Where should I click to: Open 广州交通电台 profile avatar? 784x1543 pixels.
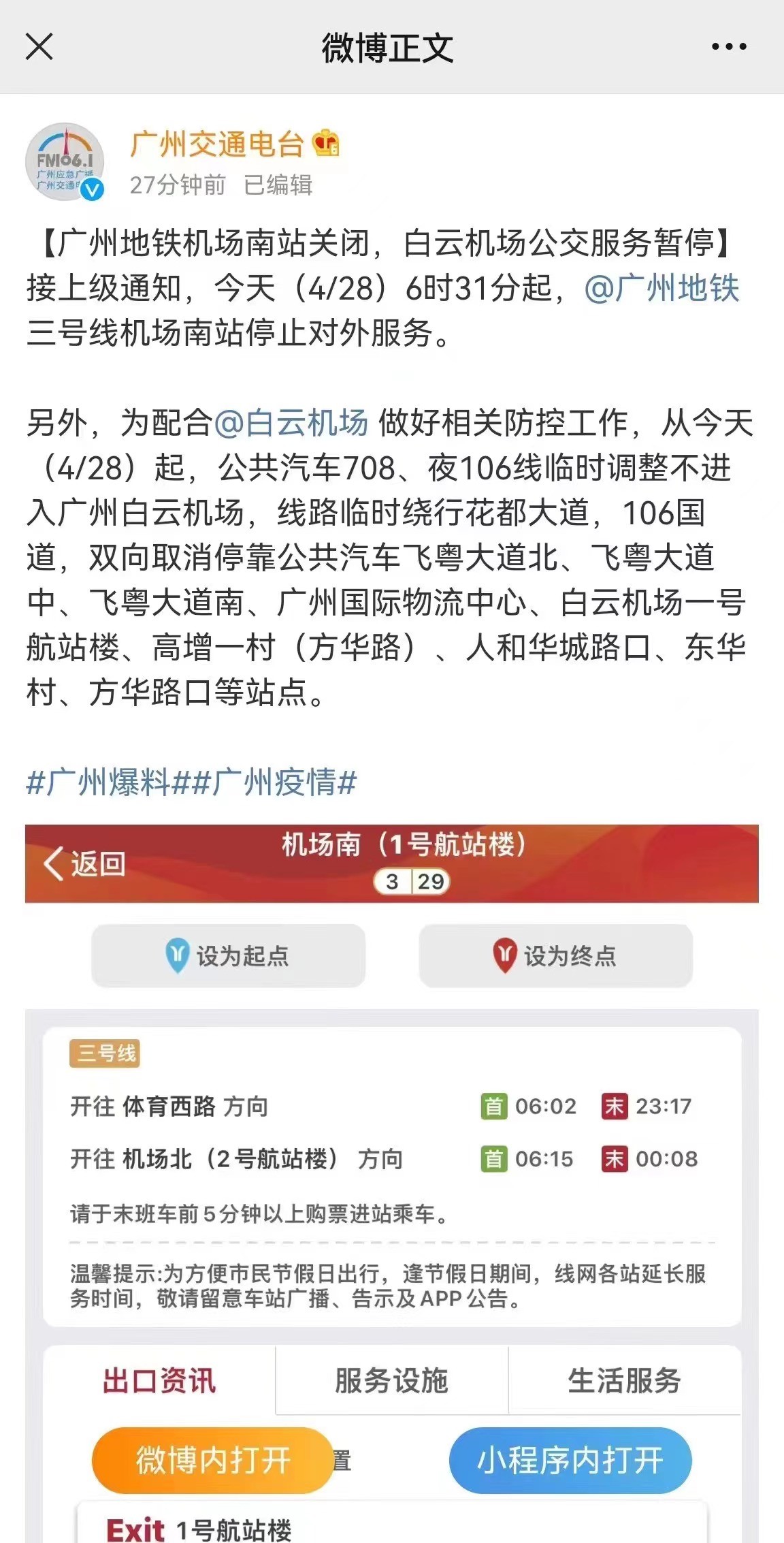(65, 162)
